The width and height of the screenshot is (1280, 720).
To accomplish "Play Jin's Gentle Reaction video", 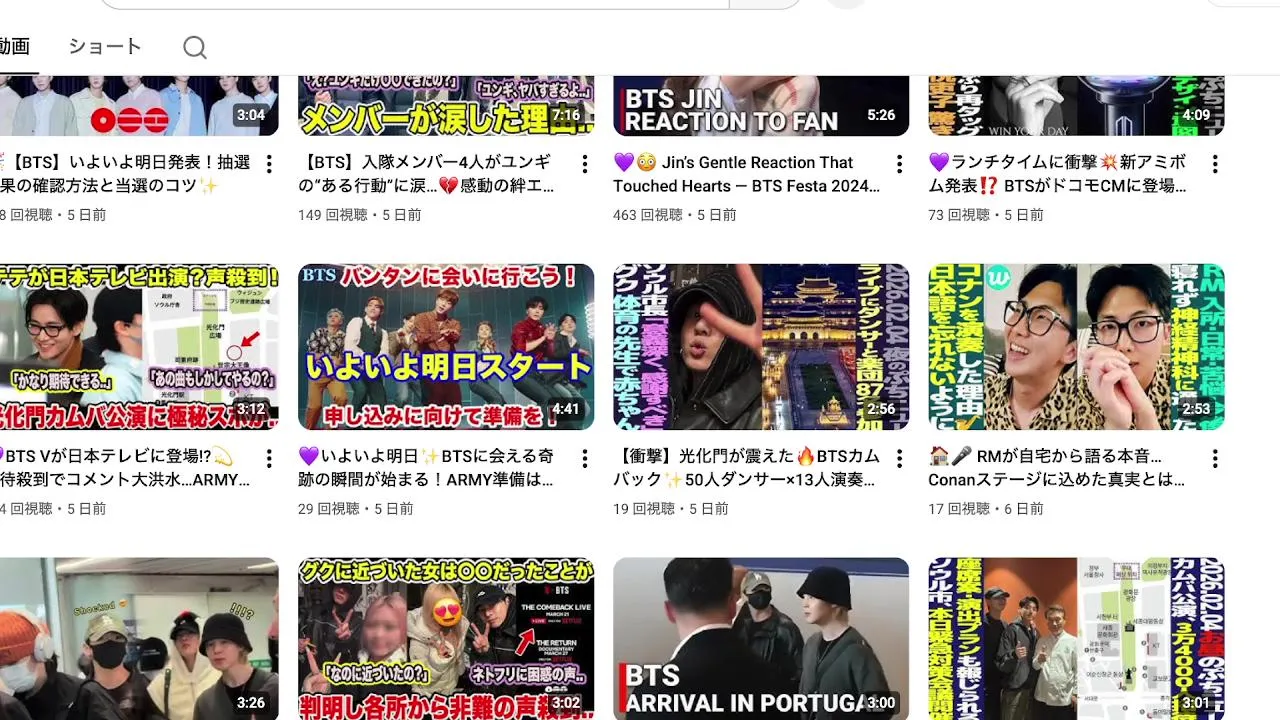I will [761, 105].
